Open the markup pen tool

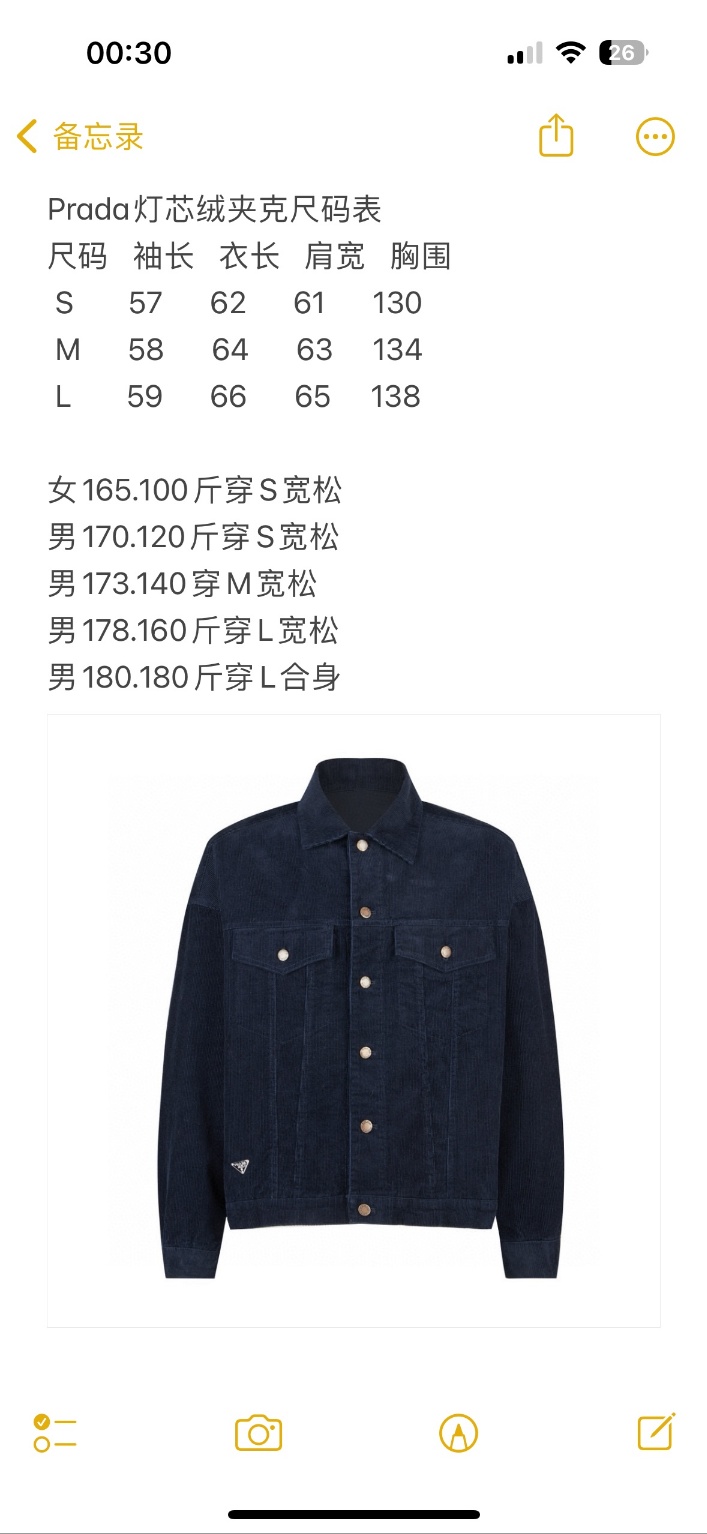coord(458,1433)
